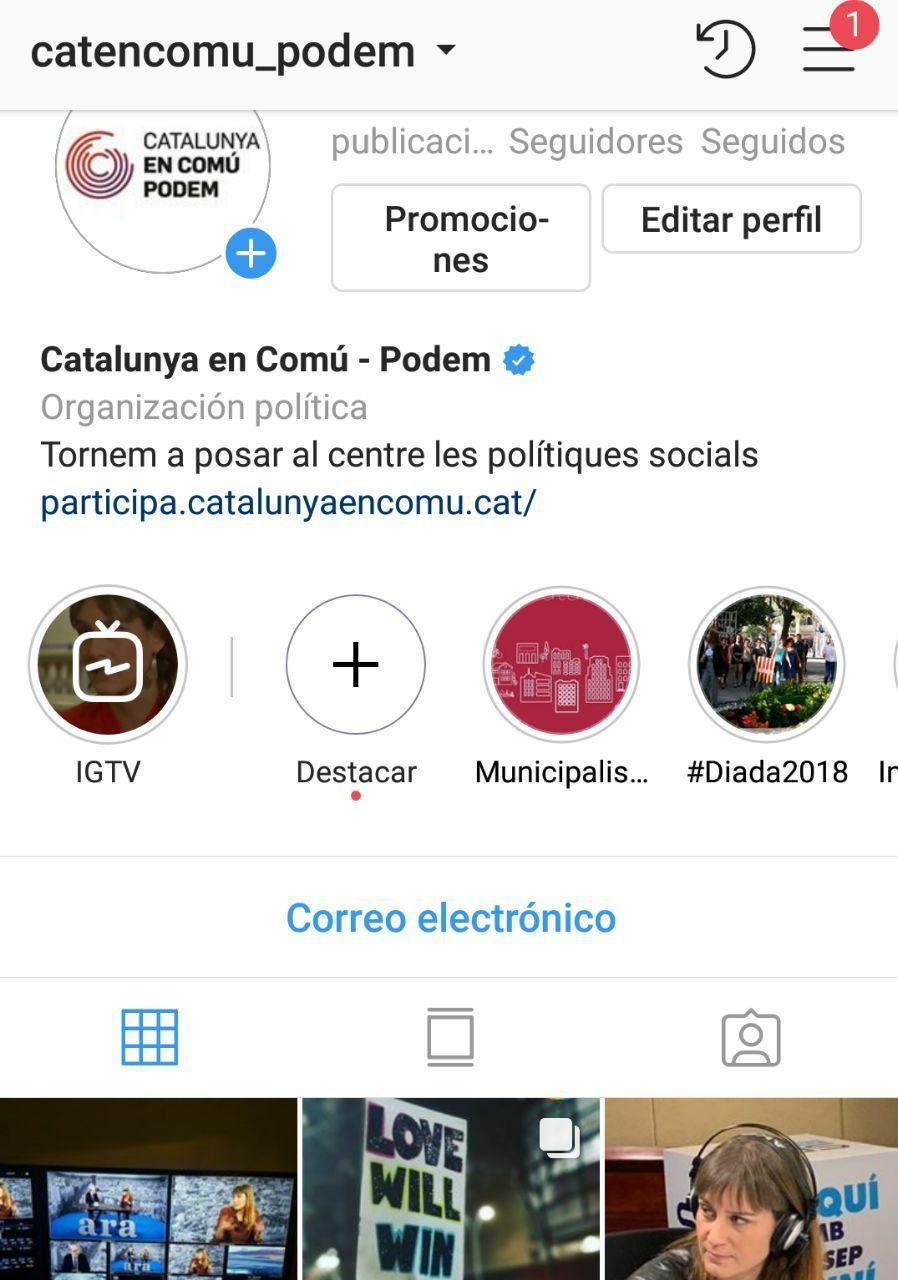Switch to the grid view tab
898x1280 pixels.
click(x=150, y=1037)
